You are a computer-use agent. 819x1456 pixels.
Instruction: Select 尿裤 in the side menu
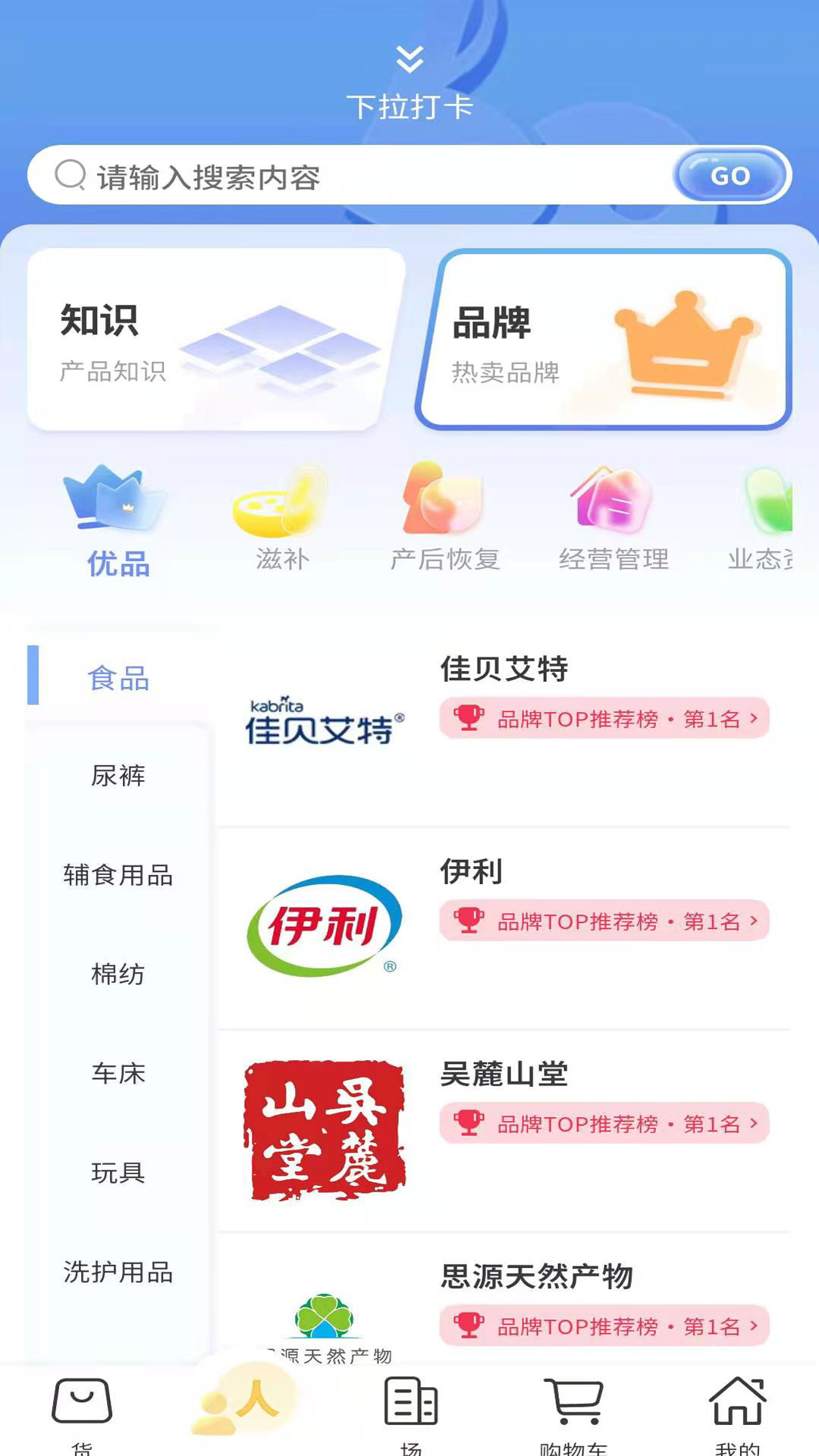118,776
